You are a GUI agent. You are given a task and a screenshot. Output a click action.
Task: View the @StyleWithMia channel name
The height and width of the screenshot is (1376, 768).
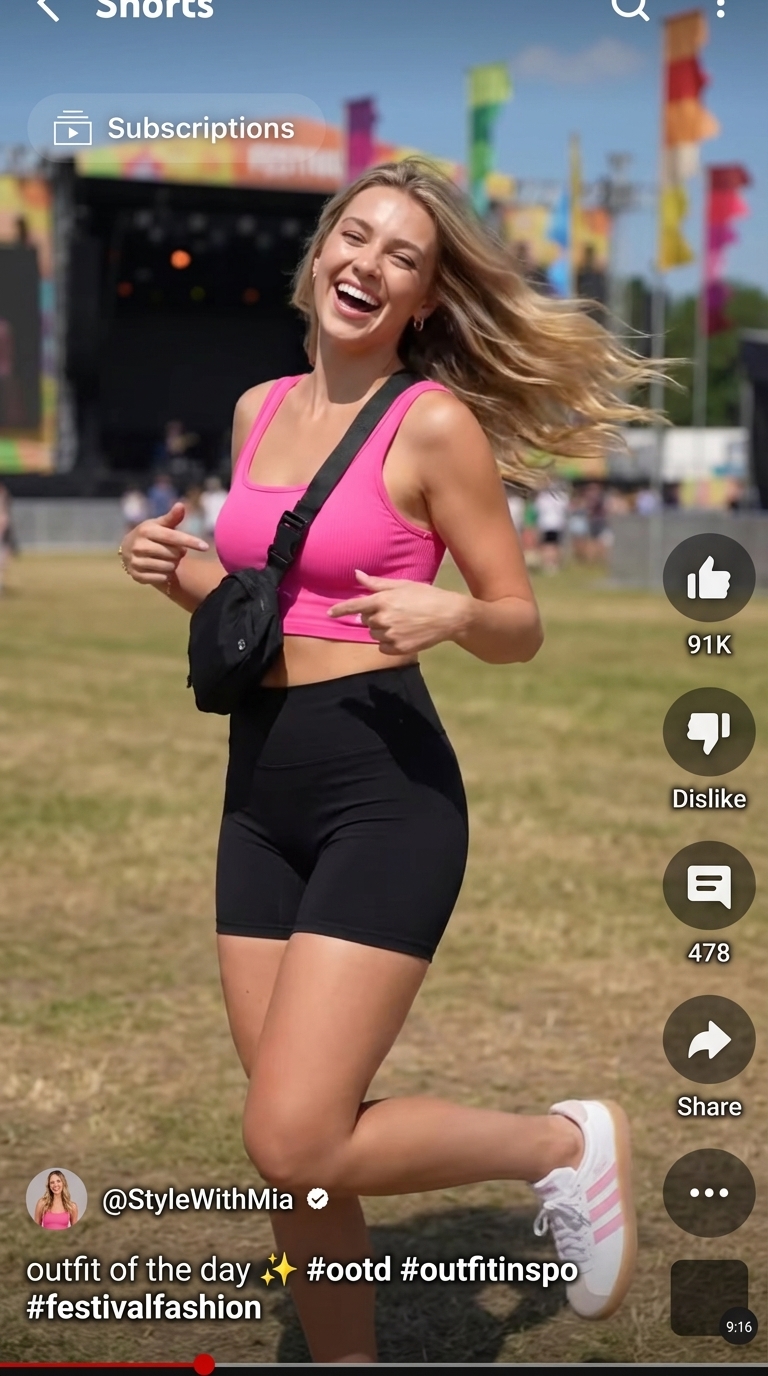[x=198, y=1199]
